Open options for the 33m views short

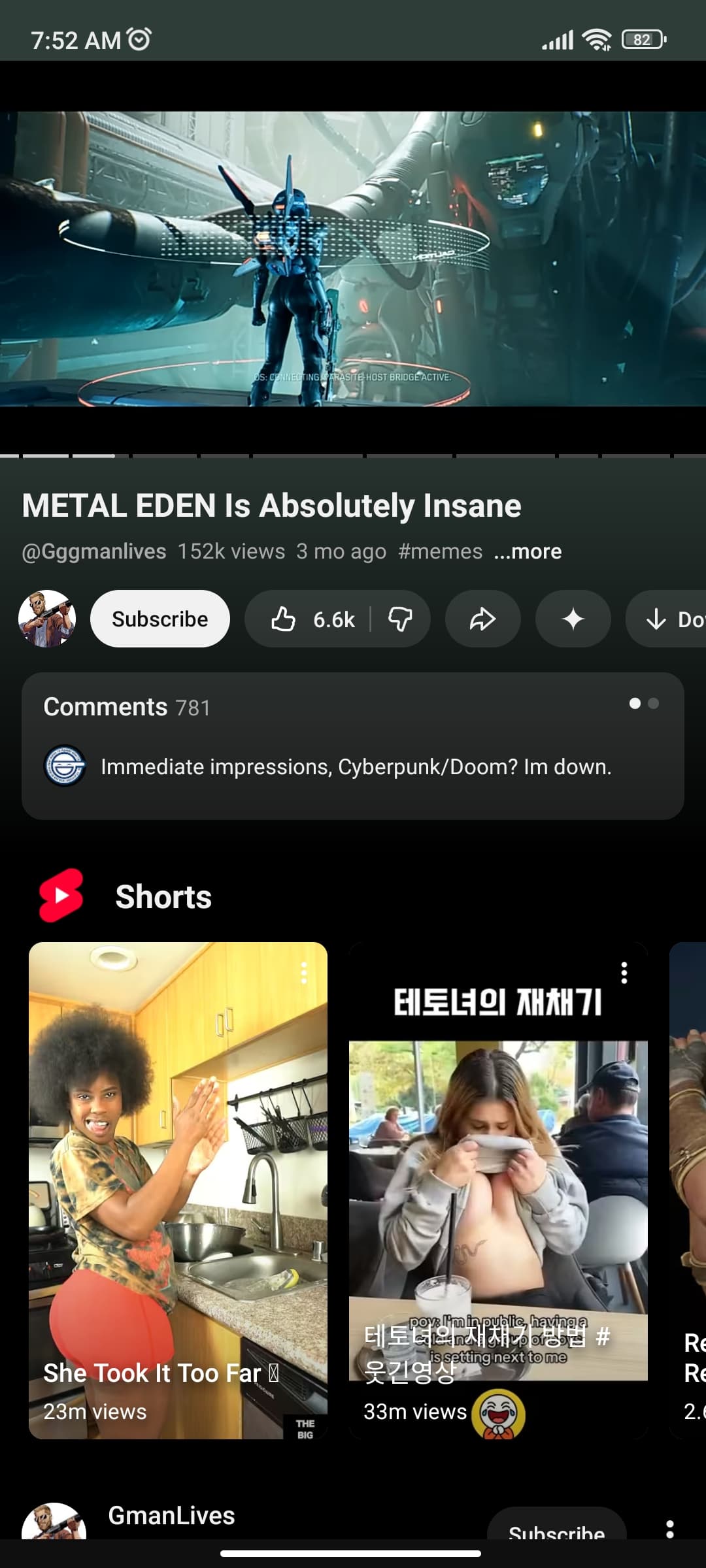pyautogui.click(x=624, y=973)
